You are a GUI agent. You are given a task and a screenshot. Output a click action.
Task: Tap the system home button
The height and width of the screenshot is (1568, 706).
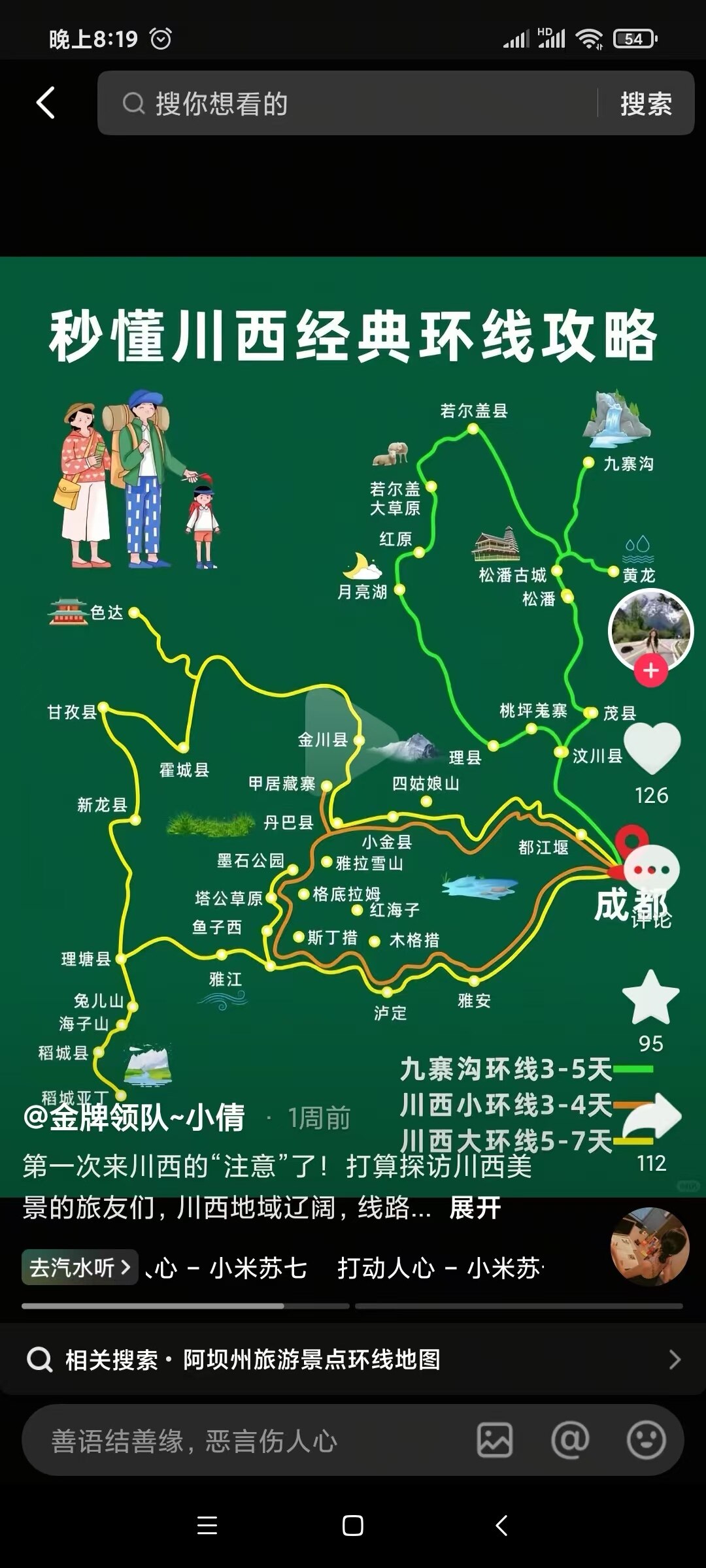[x=353, y=1526]
